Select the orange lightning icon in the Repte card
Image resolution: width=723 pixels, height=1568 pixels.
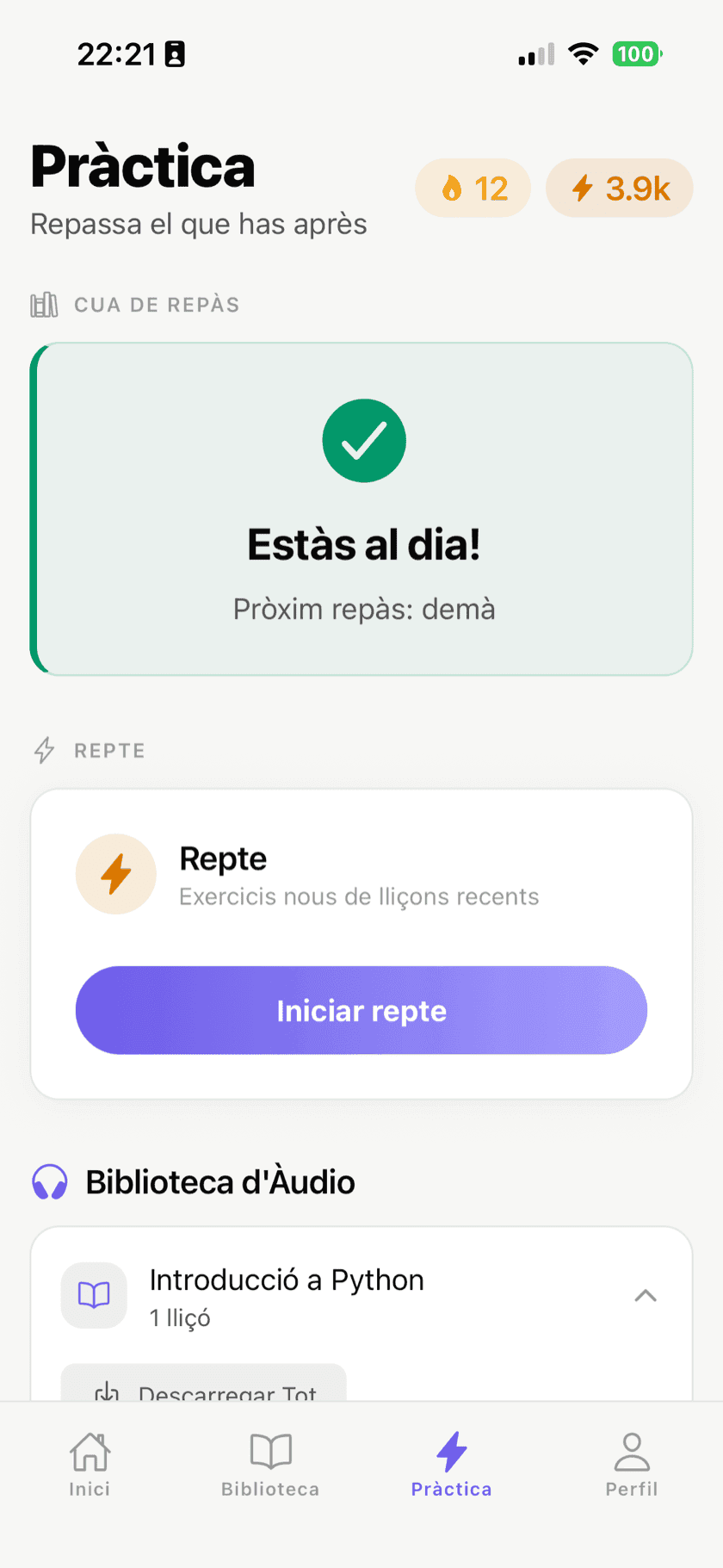point(116,874)
